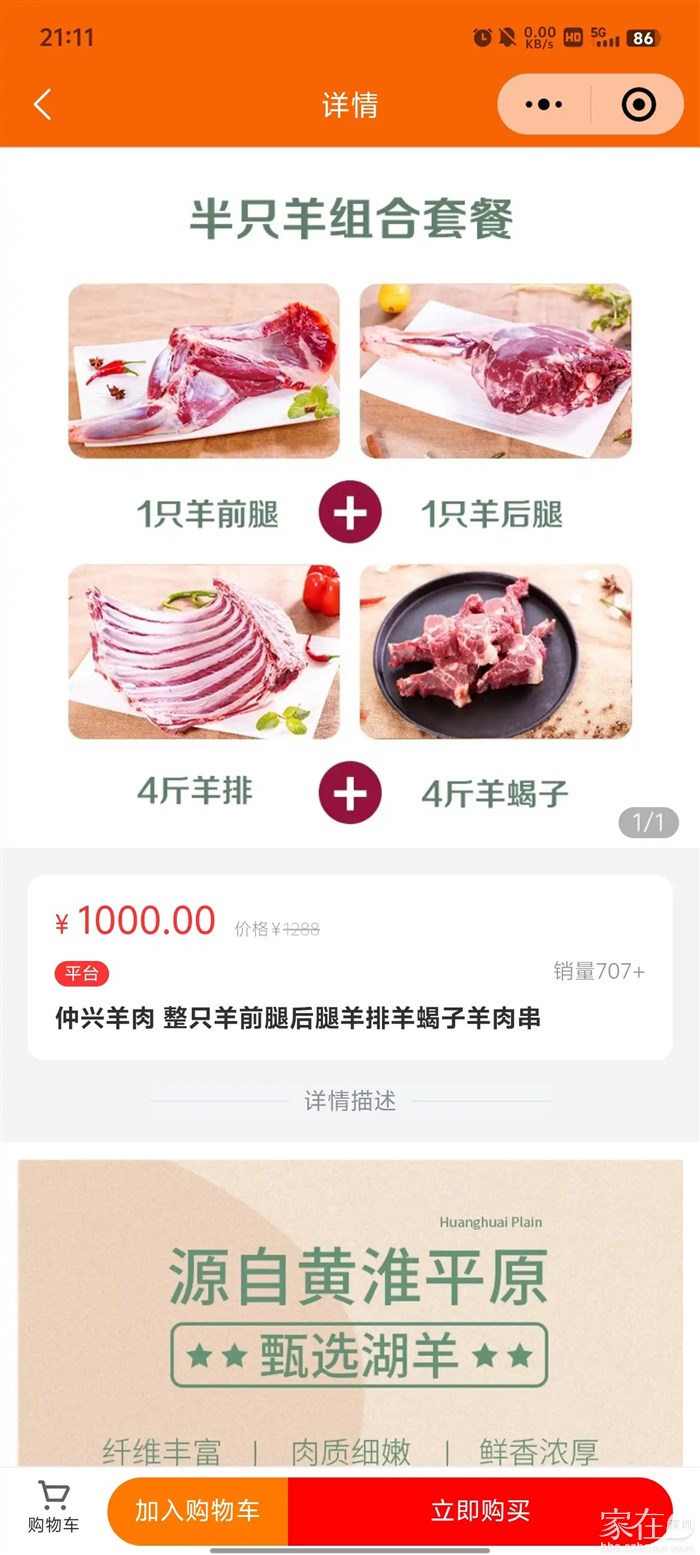This screenshot has width=700, height=1555.
Task: Open the 购物车 shopping cart
Action: [x=53, y=1508]
